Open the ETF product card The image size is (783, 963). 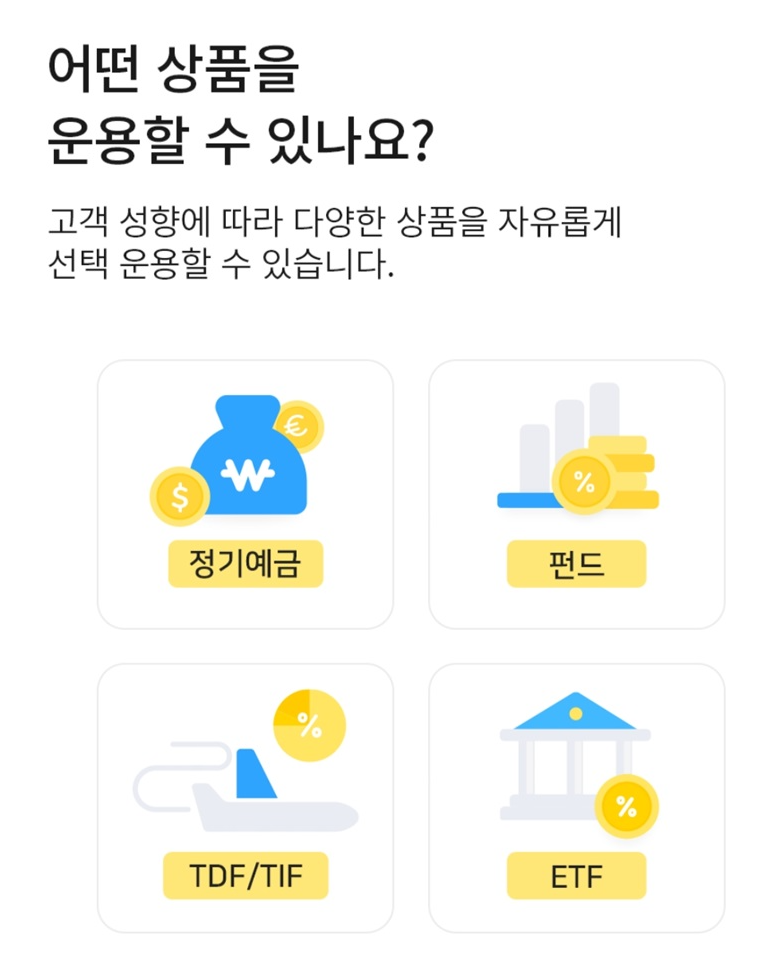[x=578, y=795]
